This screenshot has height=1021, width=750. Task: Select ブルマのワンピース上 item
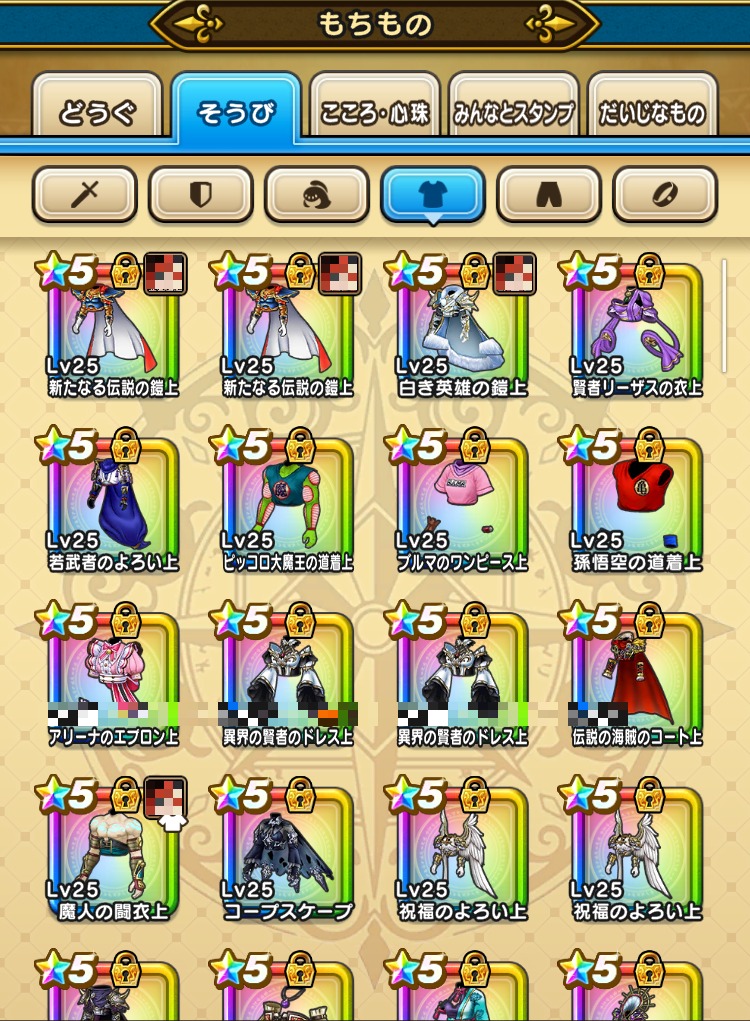coord(462,505)
